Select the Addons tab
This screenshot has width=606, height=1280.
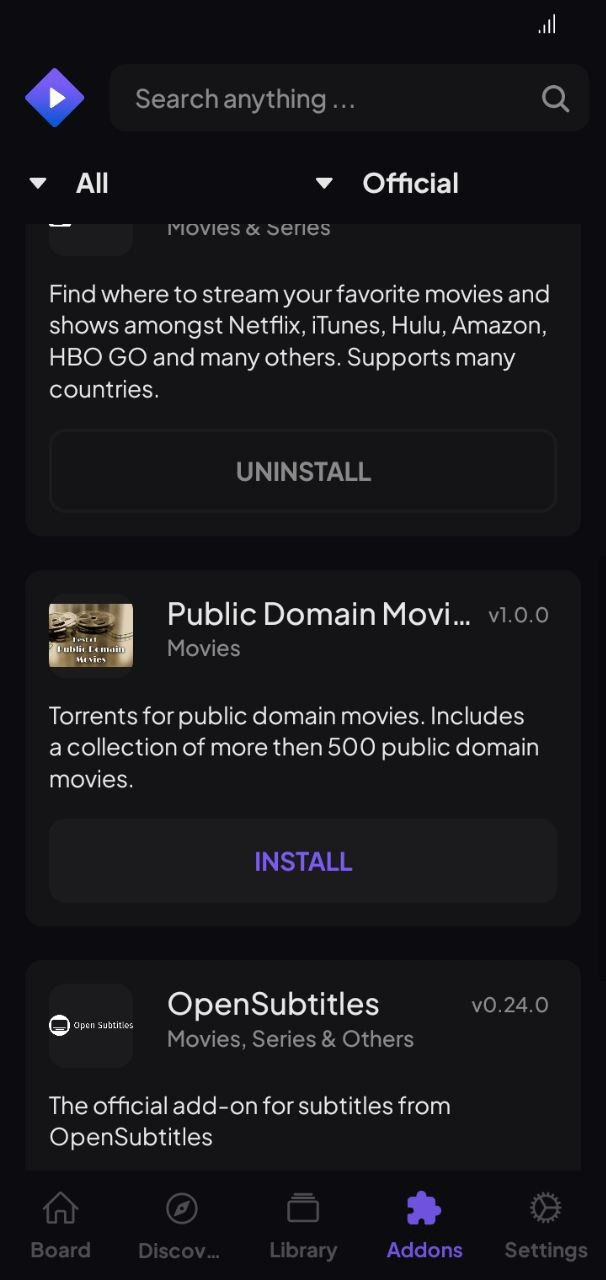tap(424, 1225)
